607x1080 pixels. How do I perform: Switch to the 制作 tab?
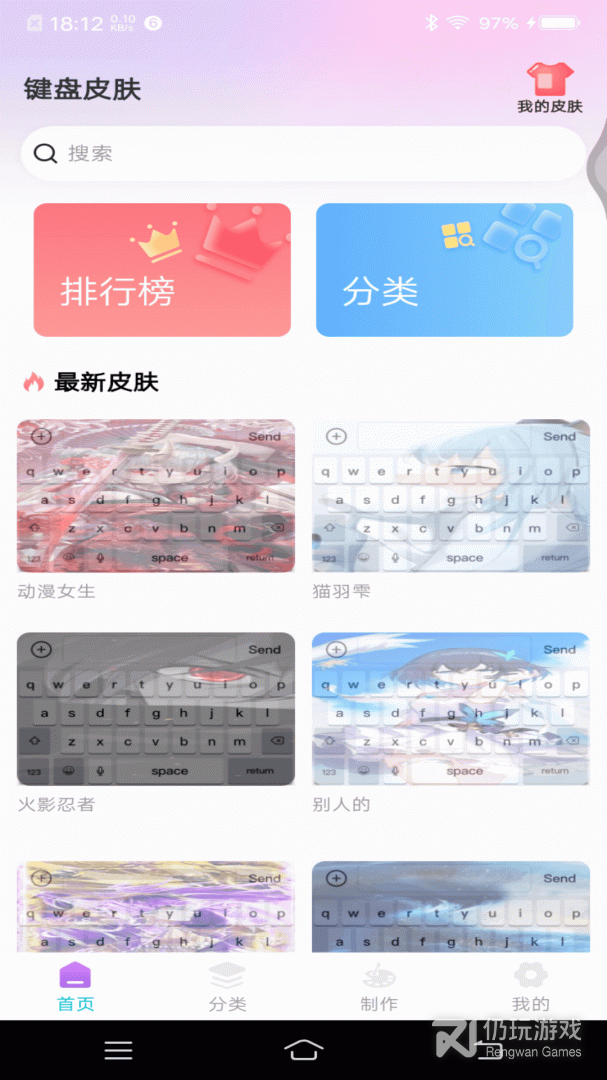[379, 986]
